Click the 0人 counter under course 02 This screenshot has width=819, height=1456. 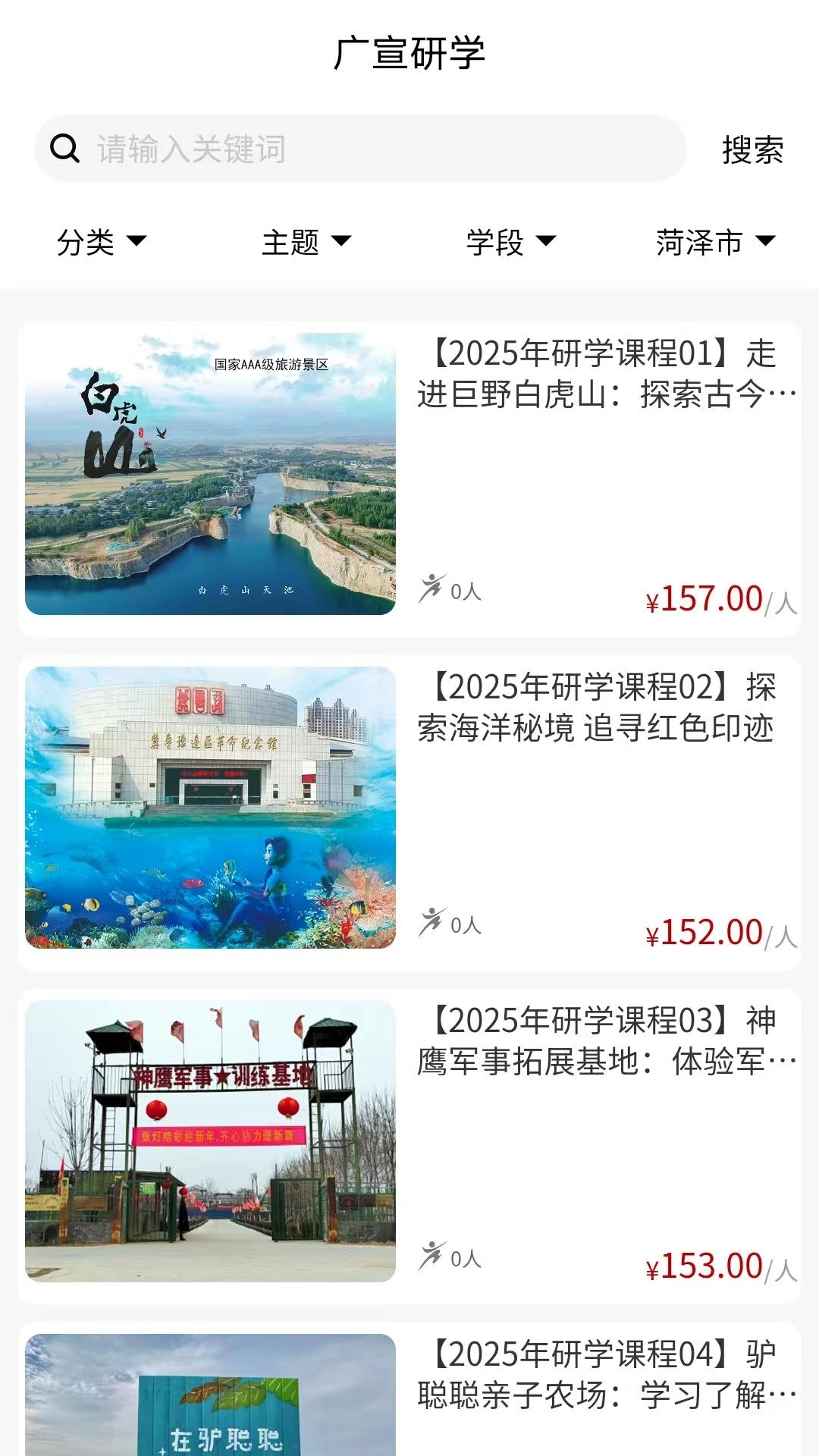(465, 927)
